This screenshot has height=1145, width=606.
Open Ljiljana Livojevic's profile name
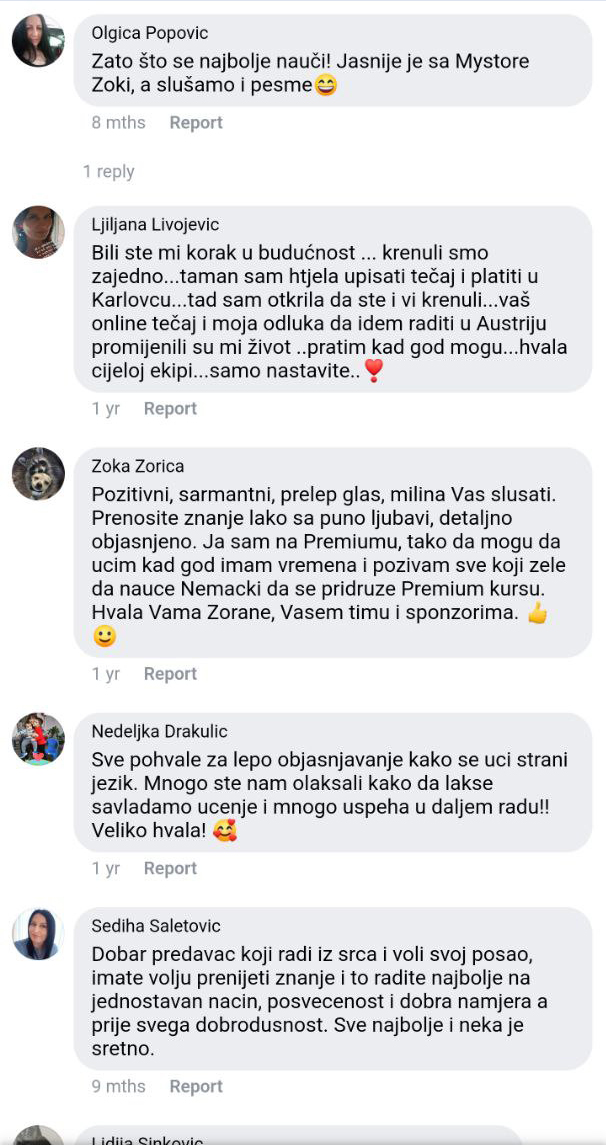[x=155, y=225]
